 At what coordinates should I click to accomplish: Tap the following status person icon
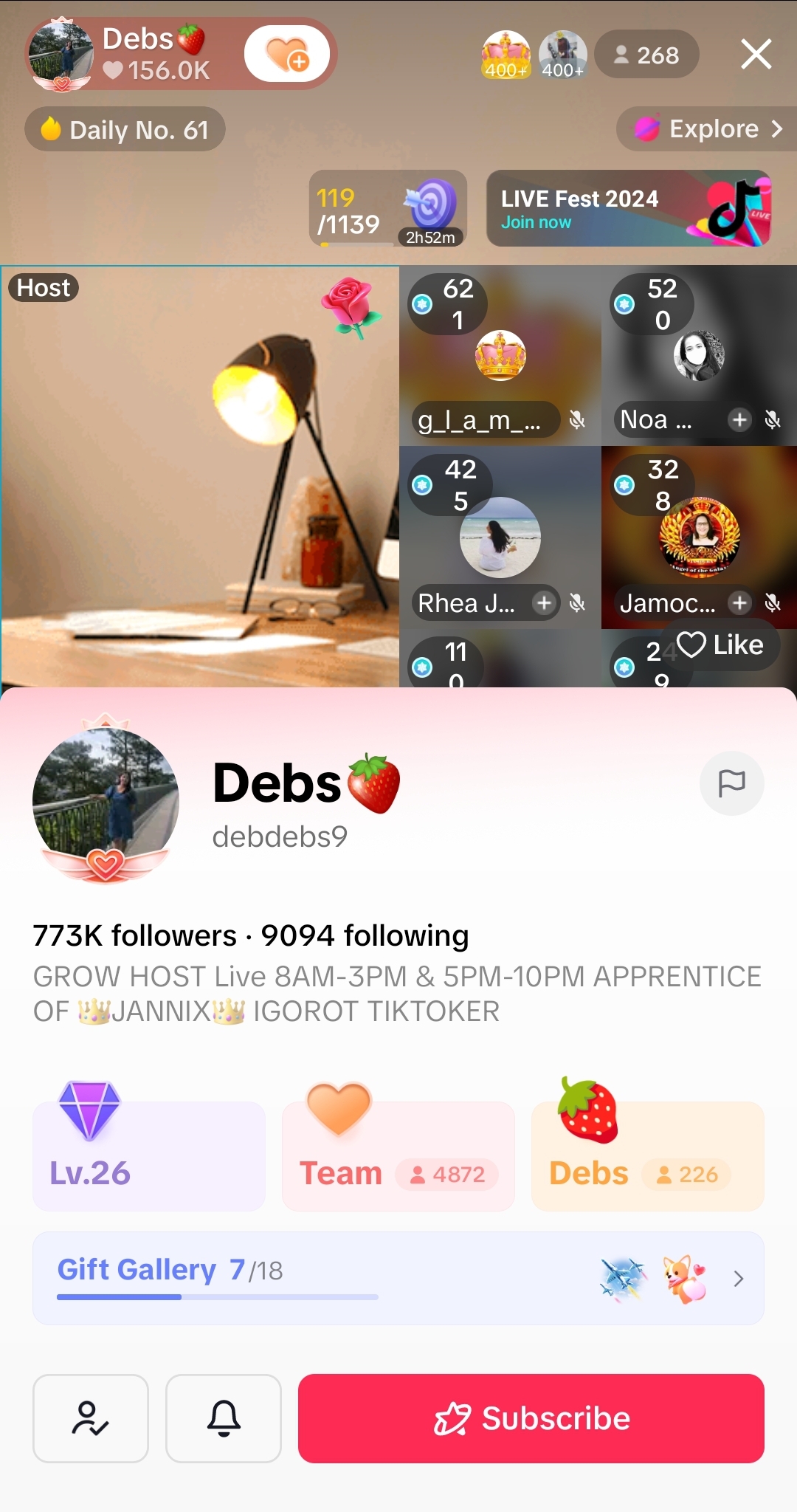[x=91, y=1418]
